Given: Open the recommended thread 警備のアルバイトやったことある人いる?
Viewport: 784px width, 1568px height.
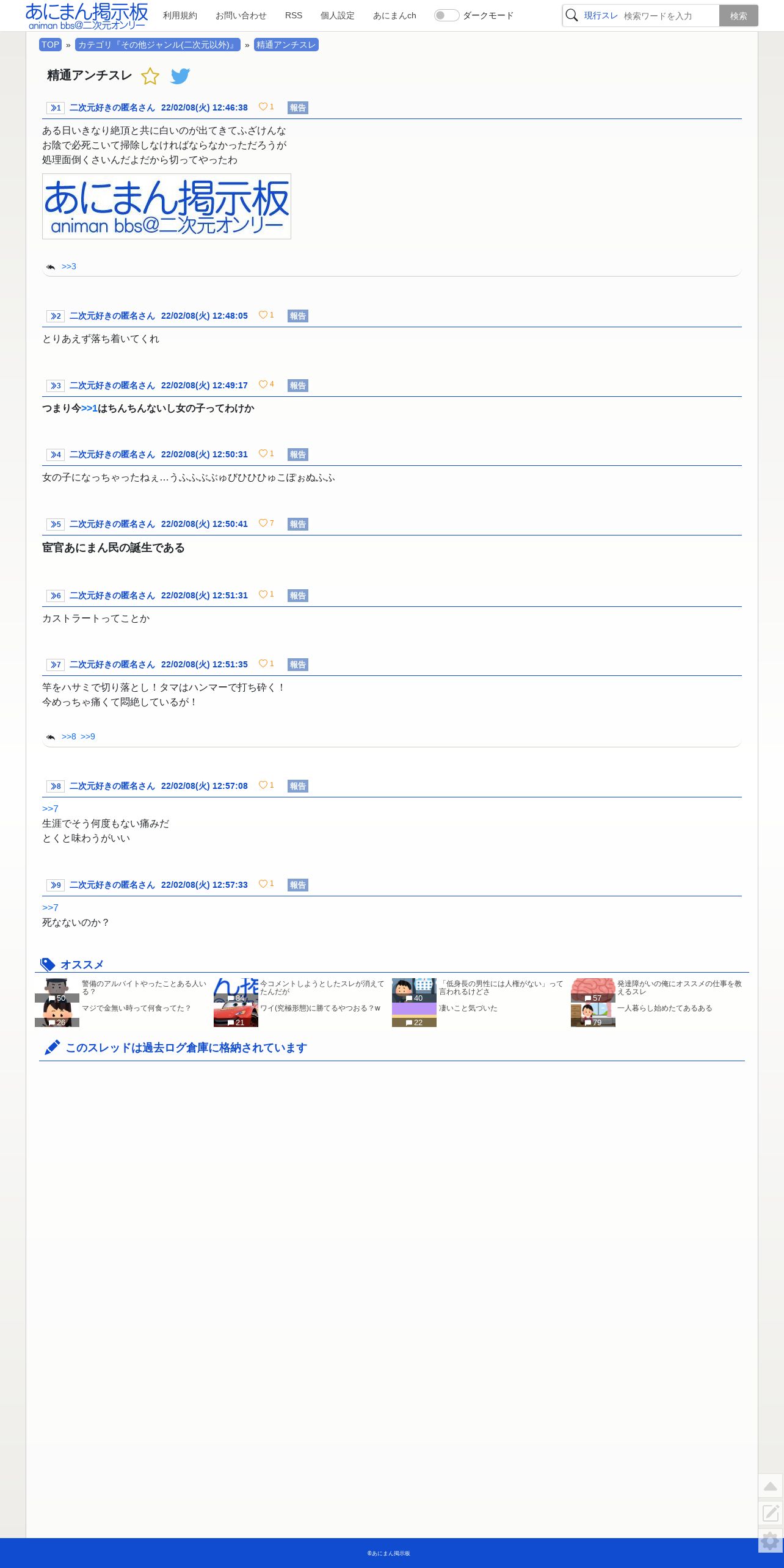Looking at the screenshot, I should coord(145,987).
